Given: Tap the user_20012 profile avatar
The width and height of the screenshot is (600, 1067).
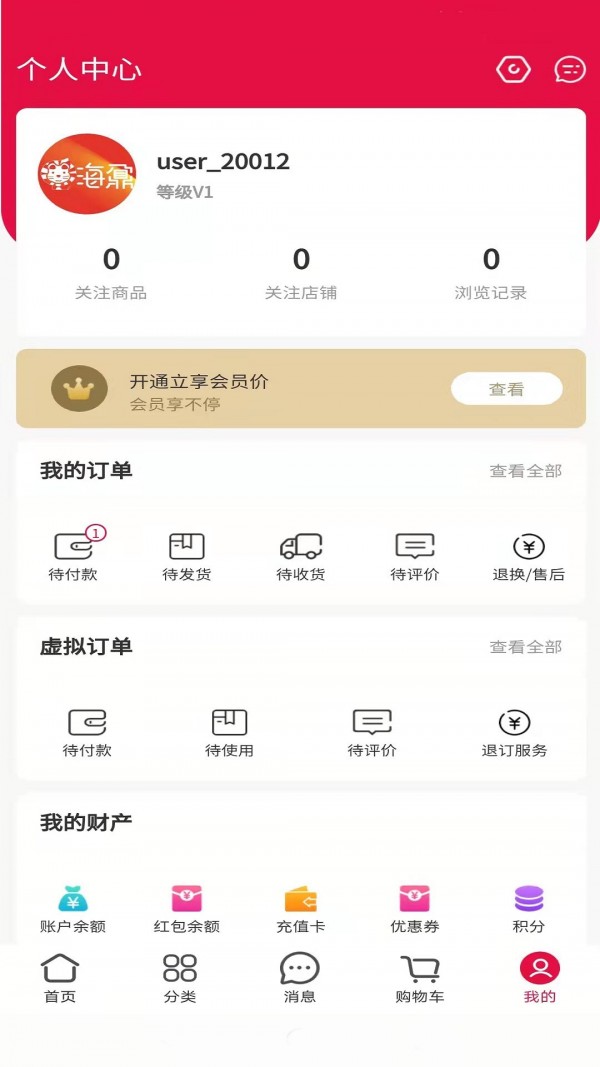Looking at the screenshot, I should (87, 174).
